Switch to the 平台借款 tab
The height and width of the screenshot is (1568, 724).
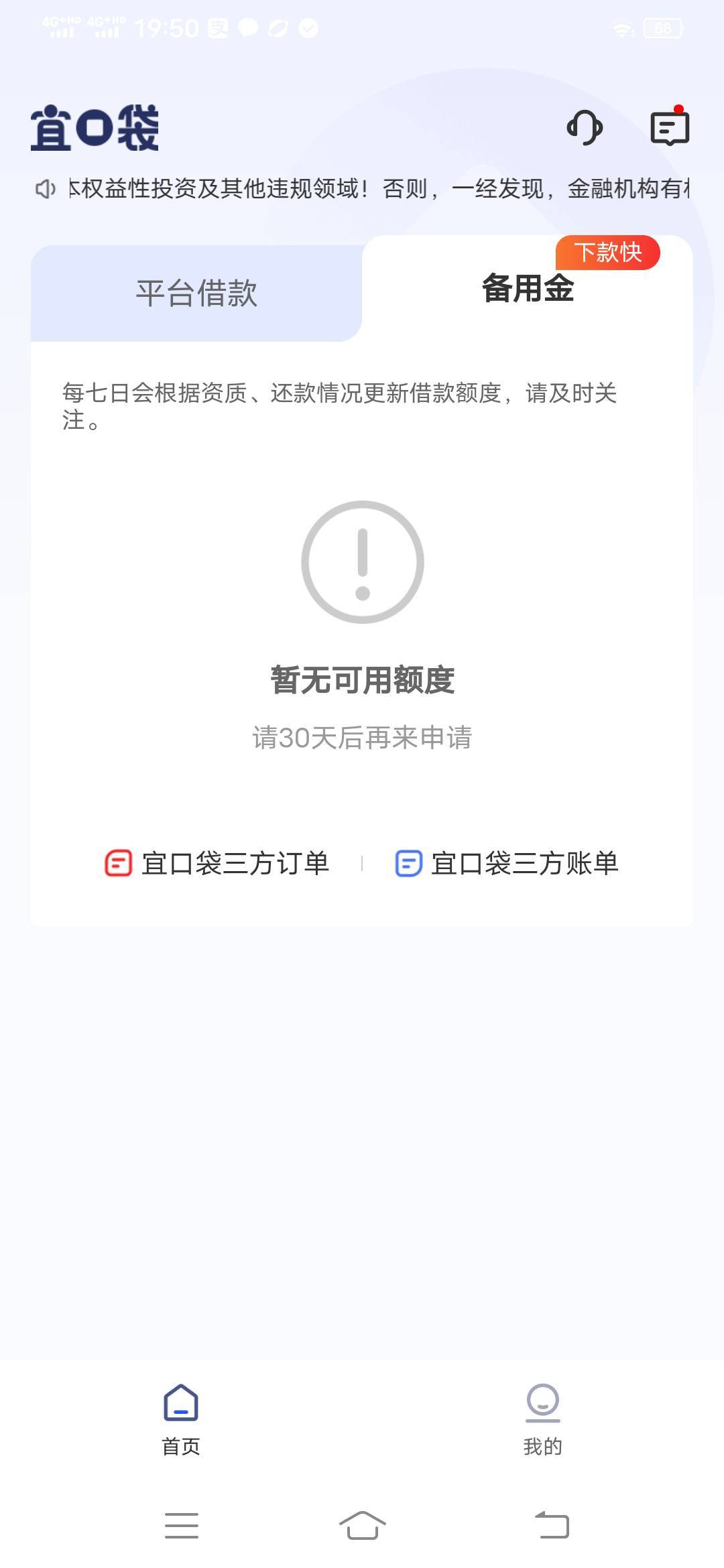[196, 293]
